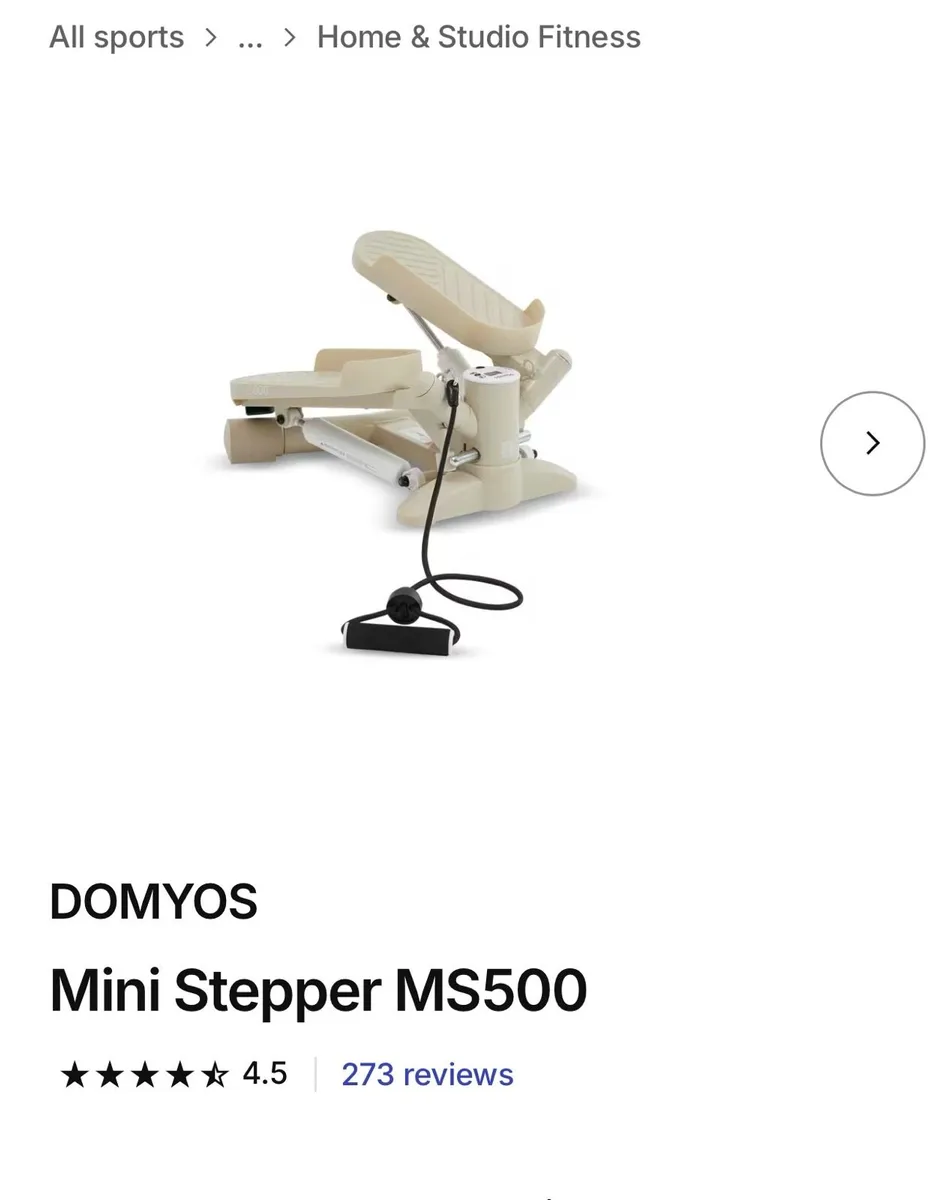Click the right arrow to view next photo
The height and width of the screenshot is (1200, 944).
873,443
